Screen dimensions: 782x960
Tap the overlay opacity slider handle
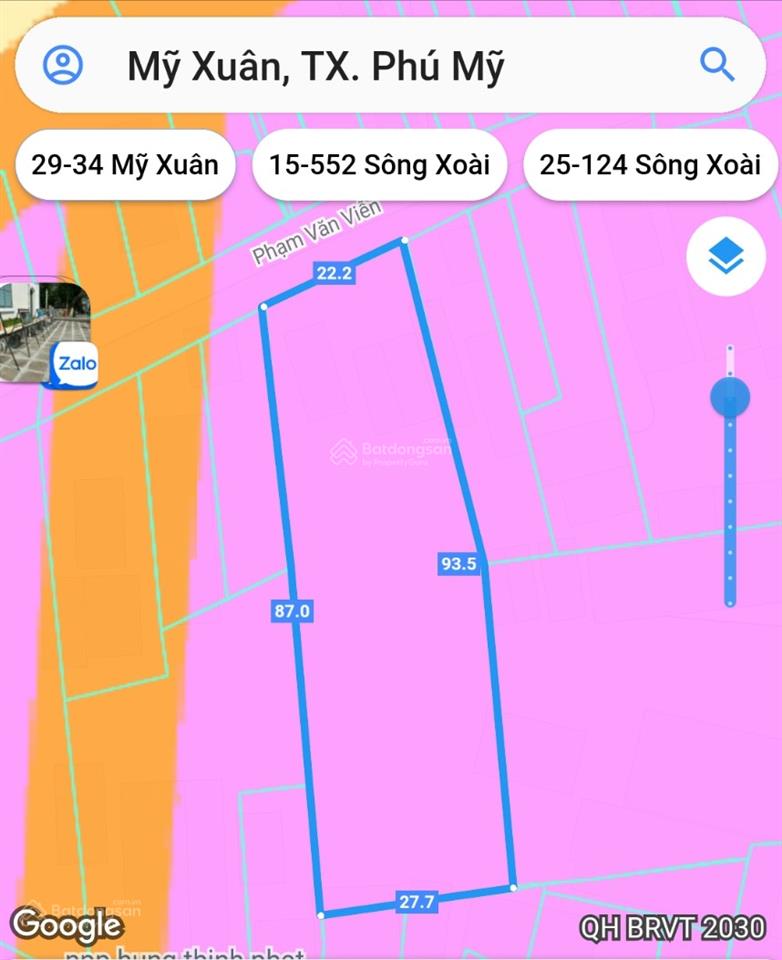tap(730, 396)
